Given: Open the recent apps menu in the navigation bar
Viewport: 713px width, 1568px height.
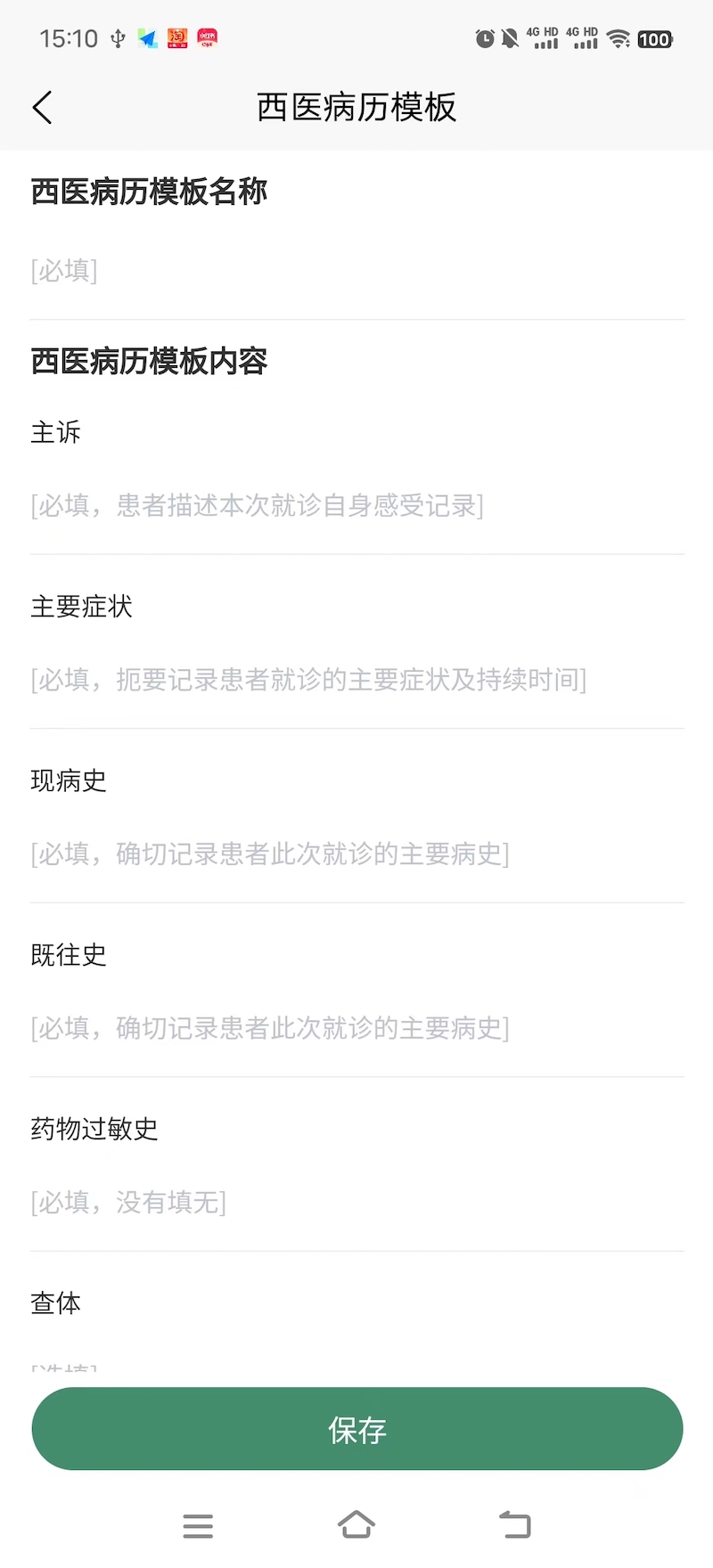Looking at the screenshot, I should (x=198, y=1526).
